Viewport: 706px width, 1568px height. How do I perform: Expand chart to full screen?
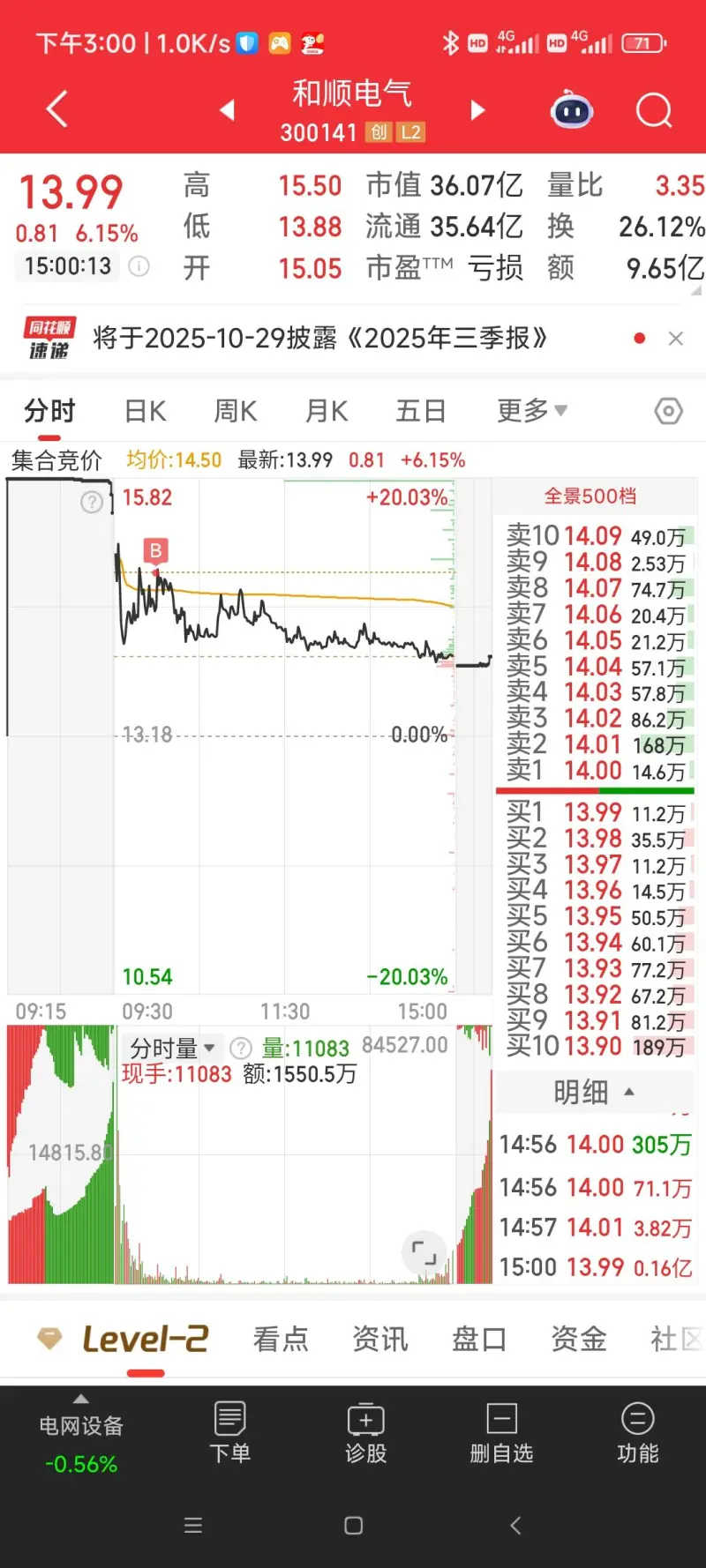(424, 1252)
